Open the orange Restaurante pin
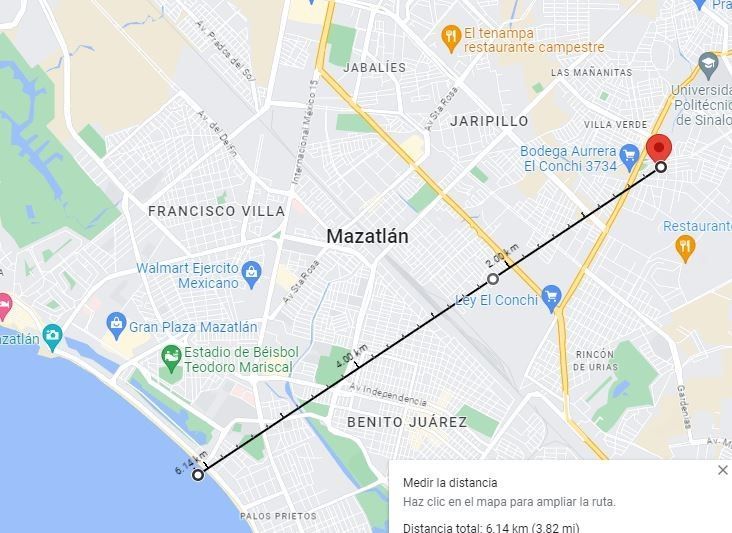This screenshot has width=732, height=533. click(685, 249)
